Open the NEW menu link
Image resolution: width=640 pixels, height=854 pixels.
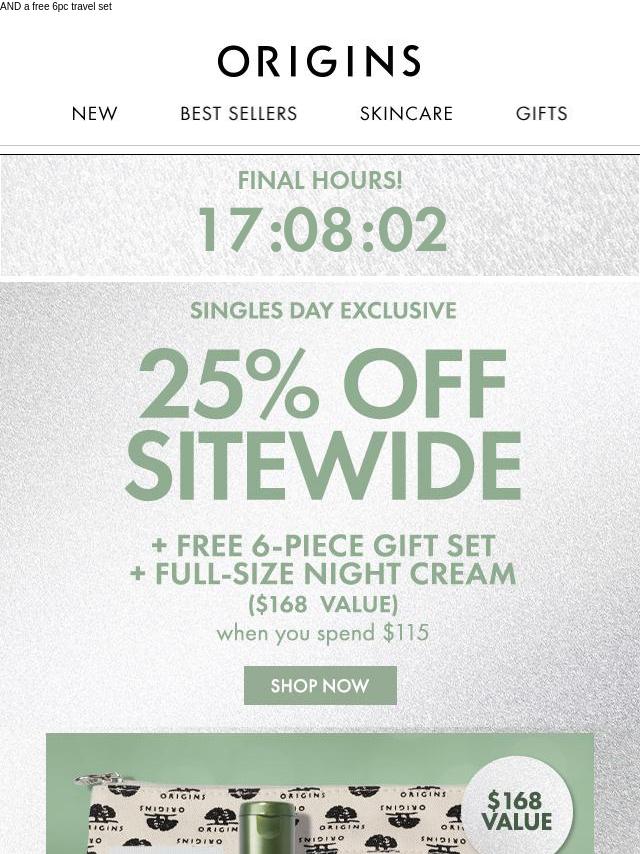tap(95, 114)
